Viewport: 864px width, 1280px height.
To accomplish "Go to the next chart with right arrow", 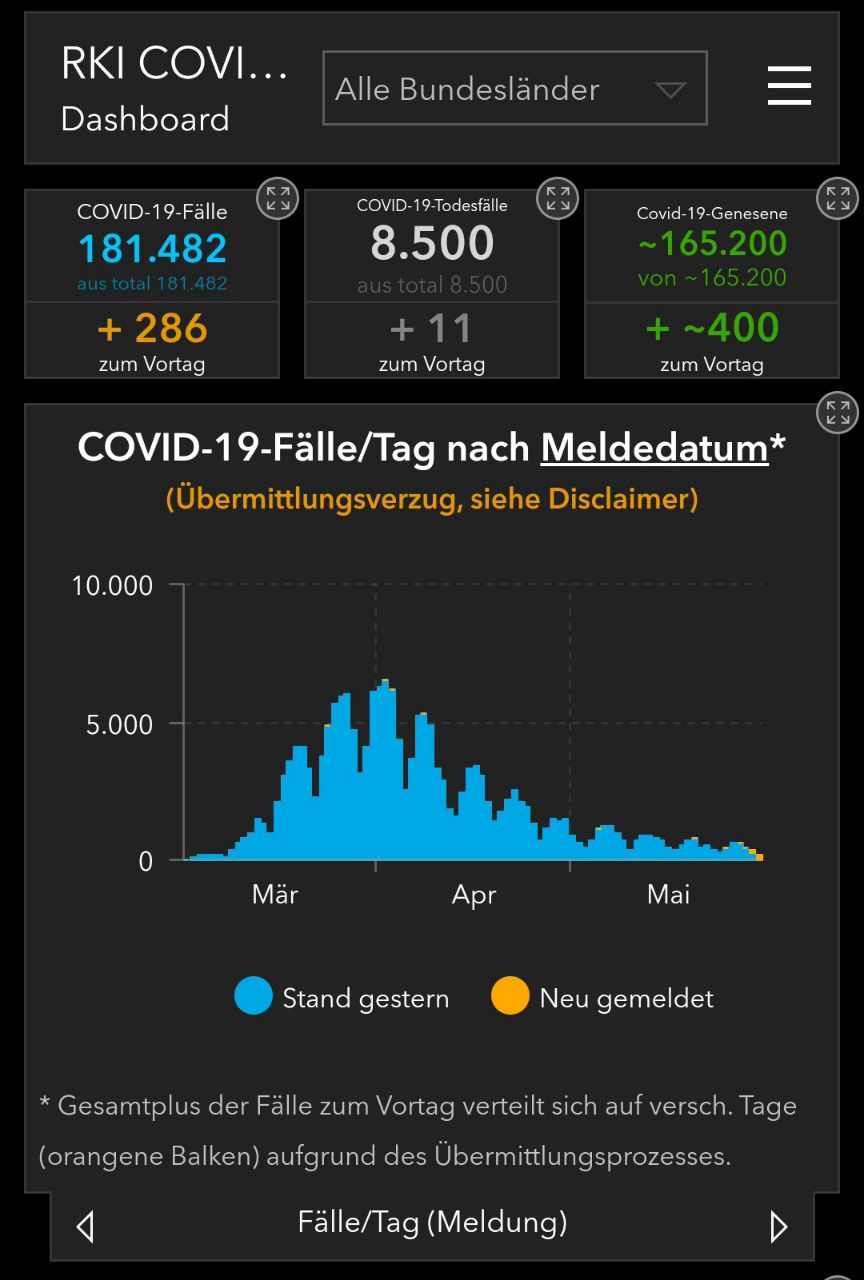I will tap(778, 1226).
